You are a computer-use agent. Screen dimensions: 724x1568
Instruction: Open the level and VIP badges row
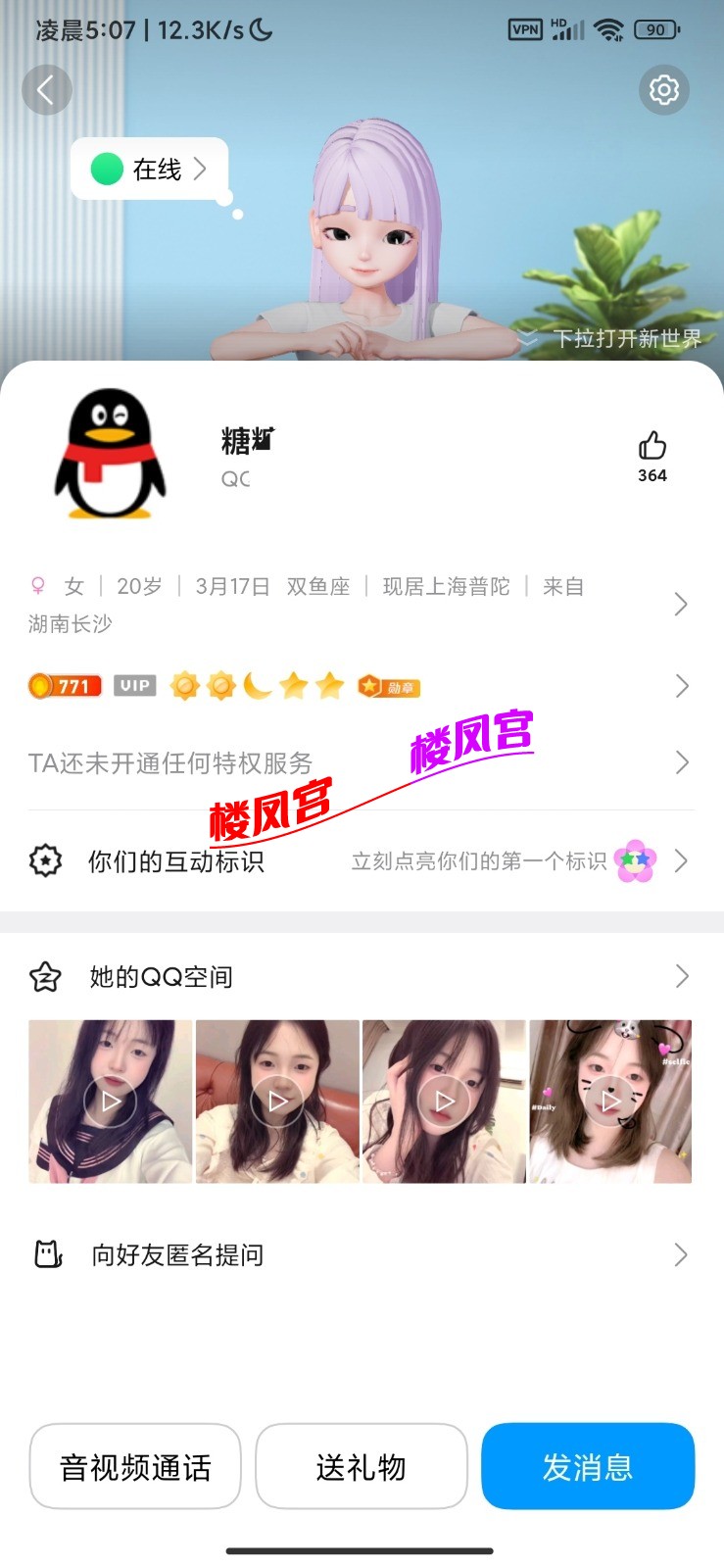361,686
